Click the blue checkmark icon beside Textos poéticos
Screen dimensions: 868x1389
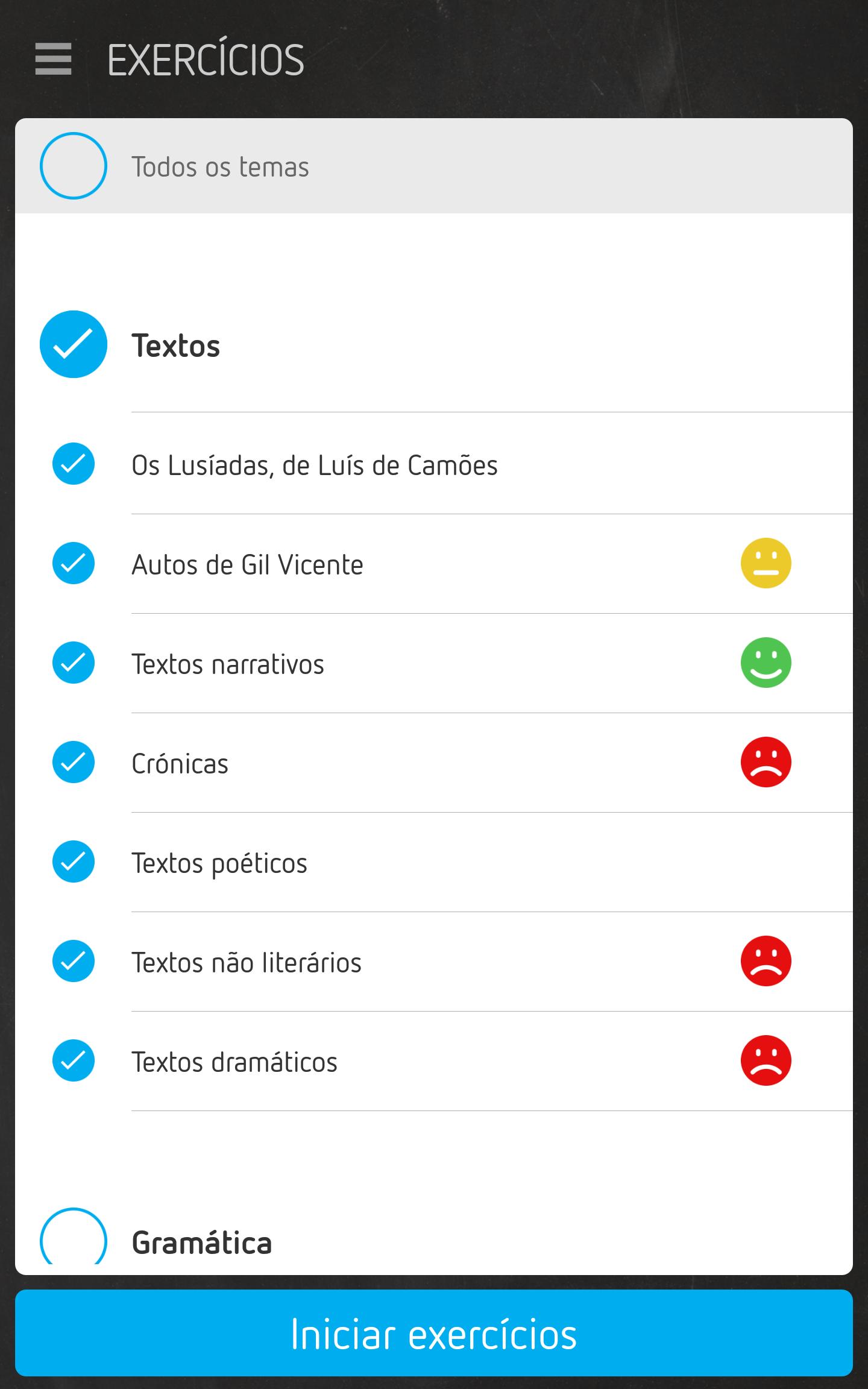click(74, 863)
